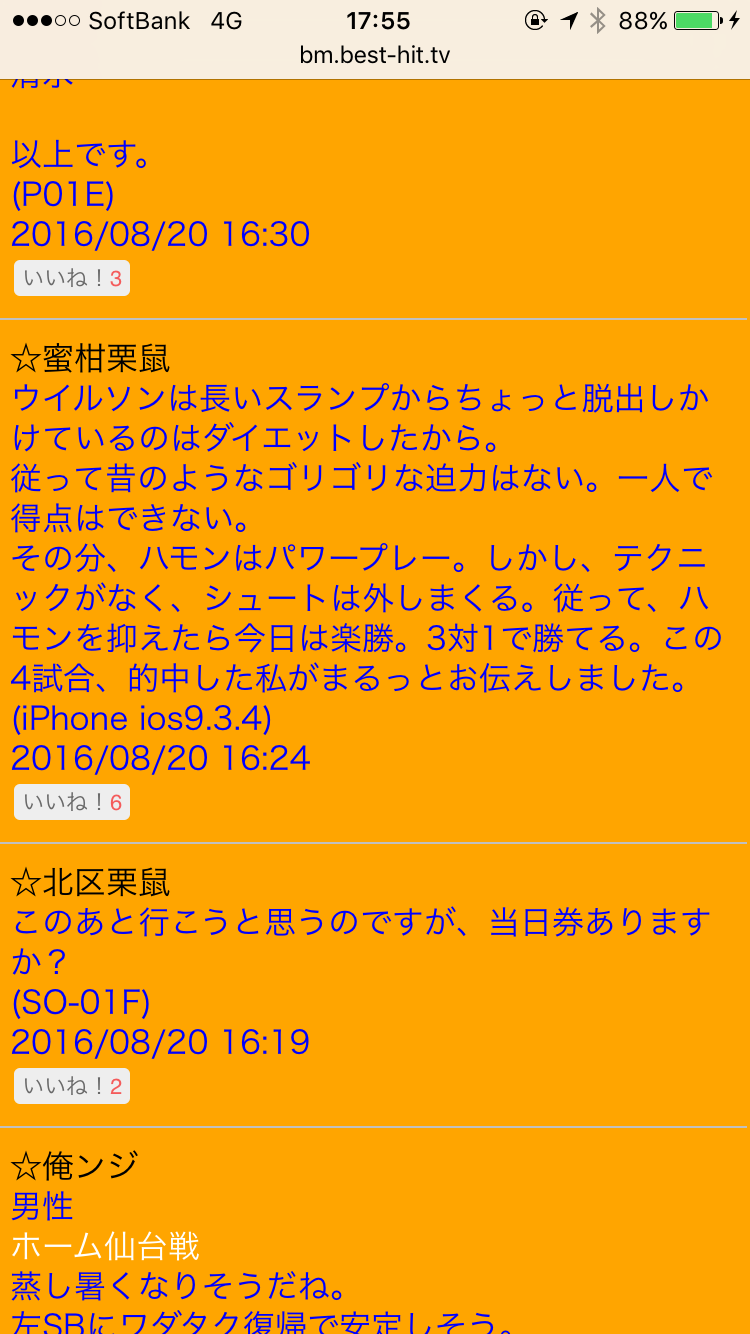The image size is (750, 1334).
Task: Like 北区栗鼠's post about 当日券
Action: [x=71, y=1086]
